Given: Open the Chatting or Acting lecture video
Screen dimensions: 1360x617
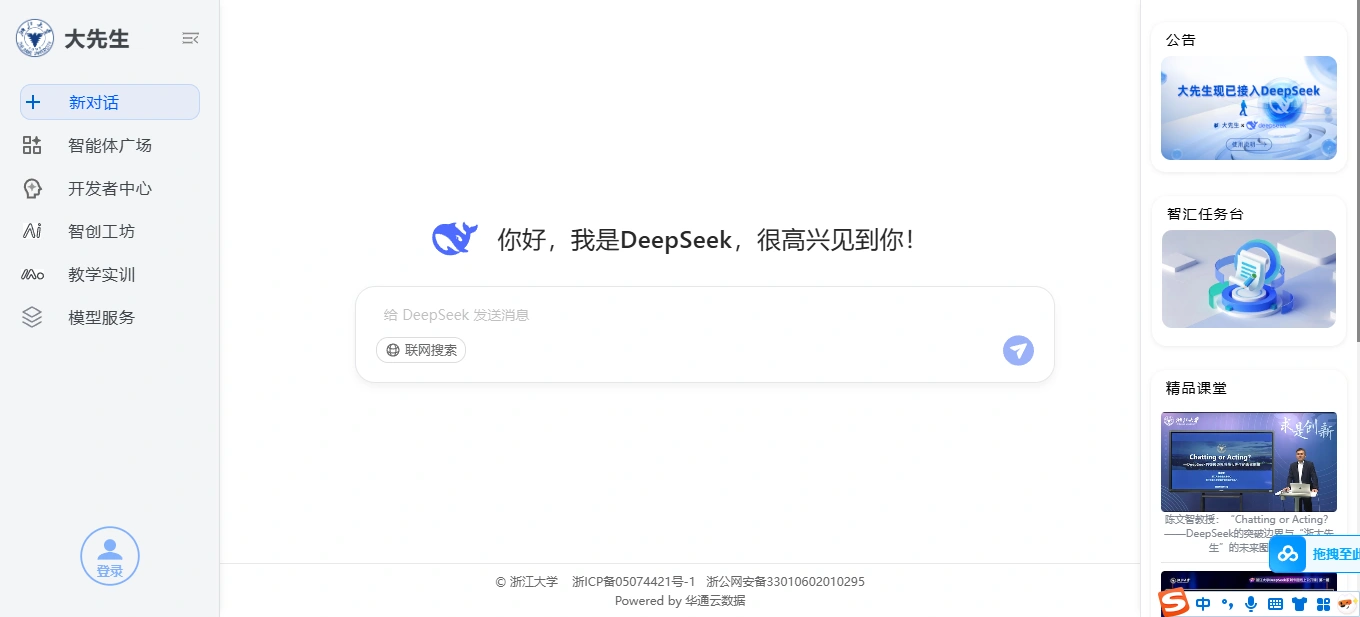Looking at the screenshot, I should 1248,462.
